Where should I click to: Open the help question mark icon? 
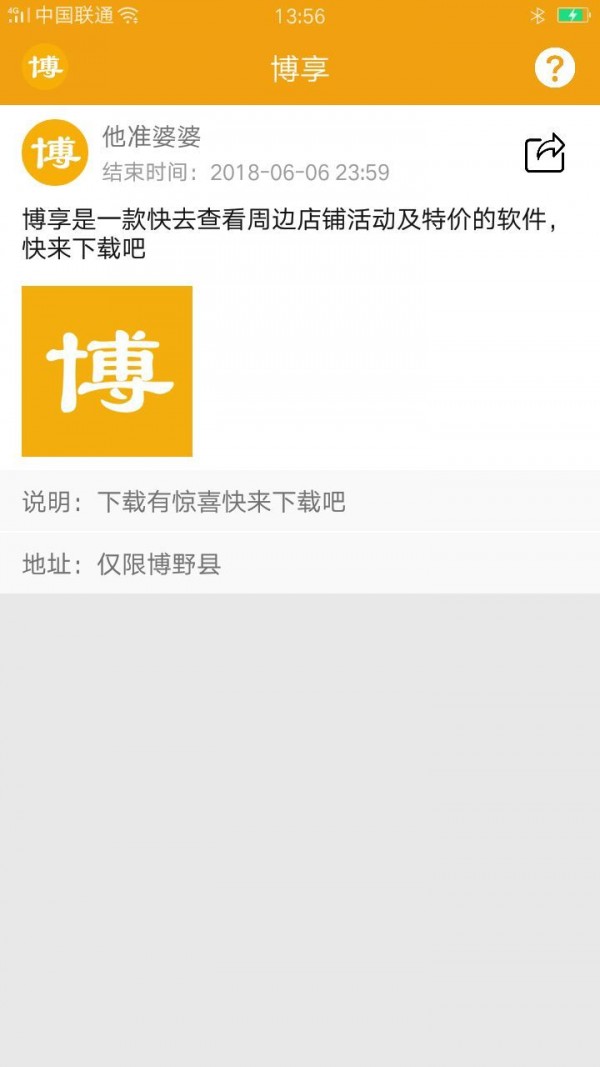coord(554,68)
